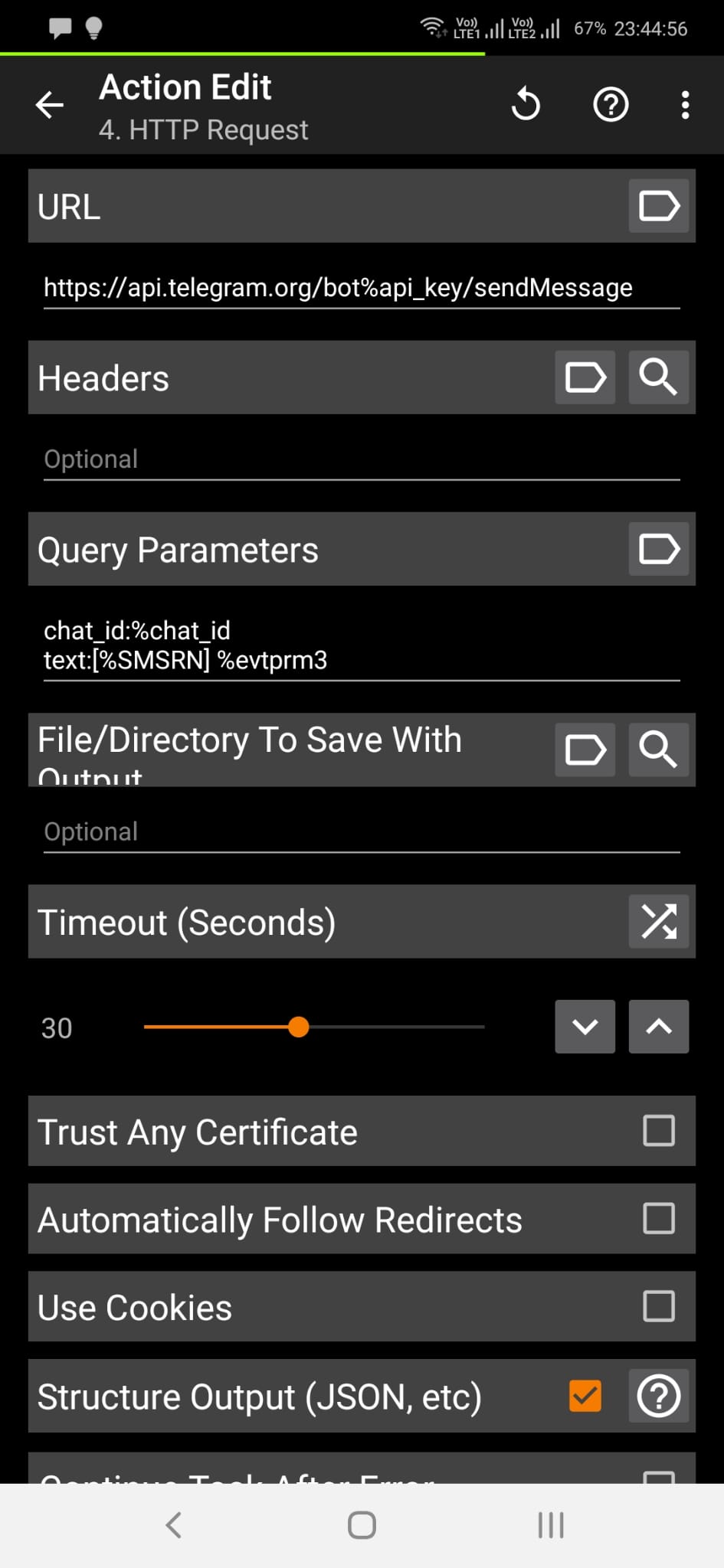Image resolution: width=724 pixels, height=1568 pixels.
Task: Focus the Headers optional field
Action: pos(361,459)
